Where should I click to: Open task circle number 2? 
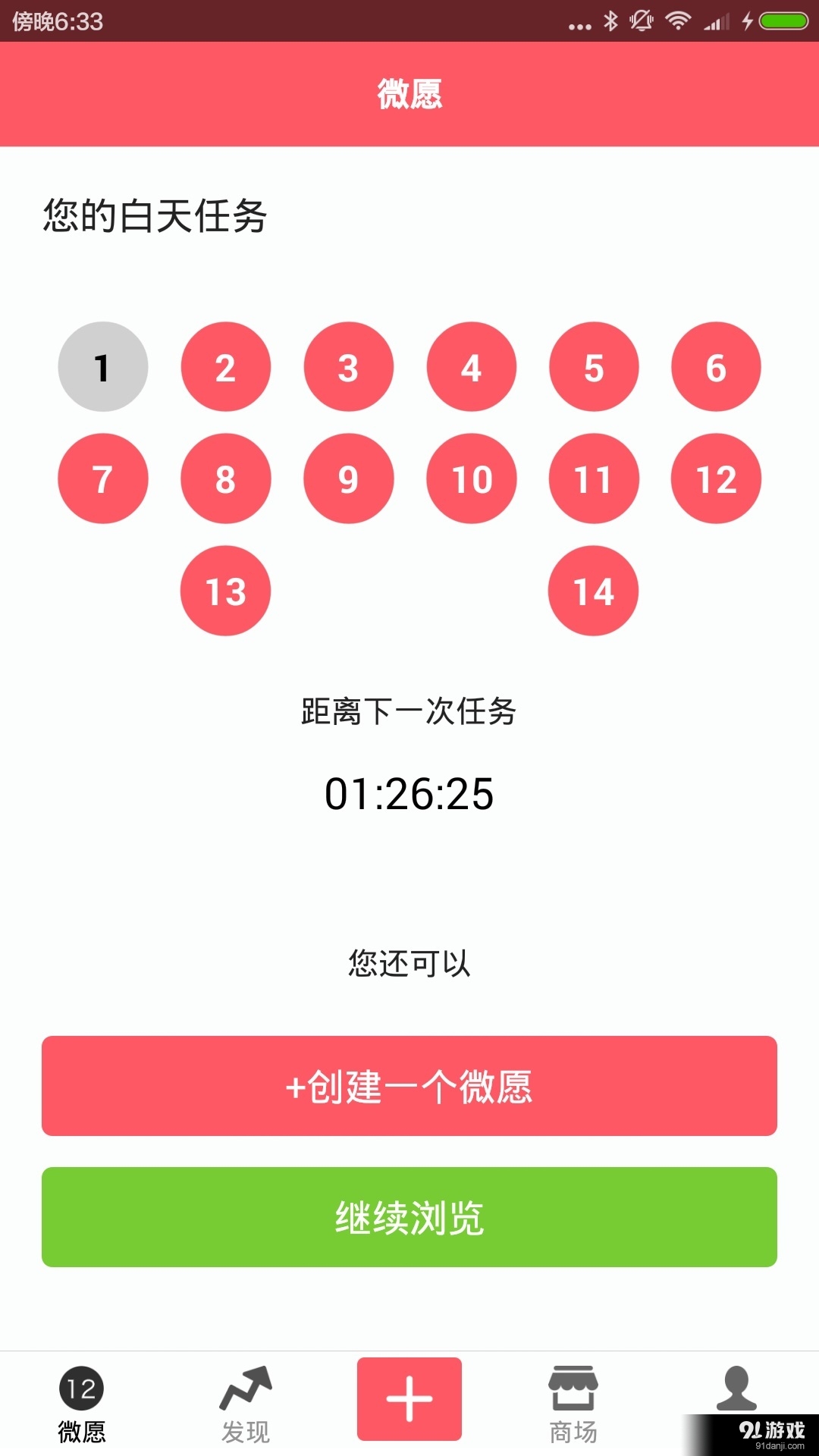(x=225, y=366)
